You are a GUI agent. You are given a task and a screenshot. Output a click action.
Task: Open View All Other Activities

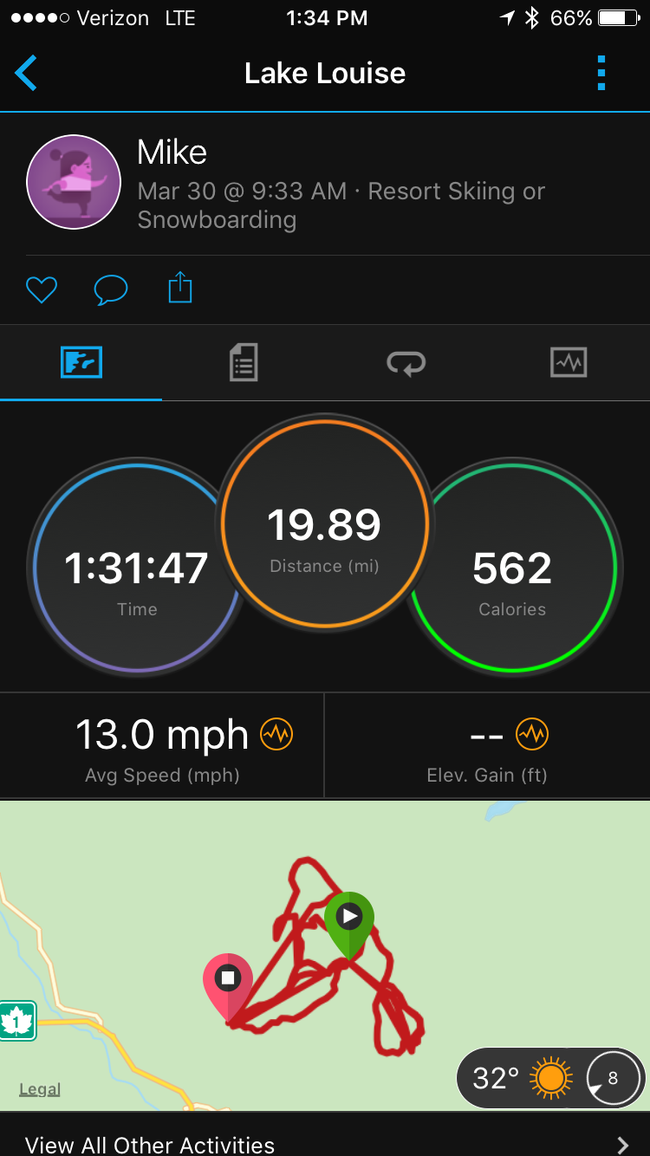point(325,1143)
